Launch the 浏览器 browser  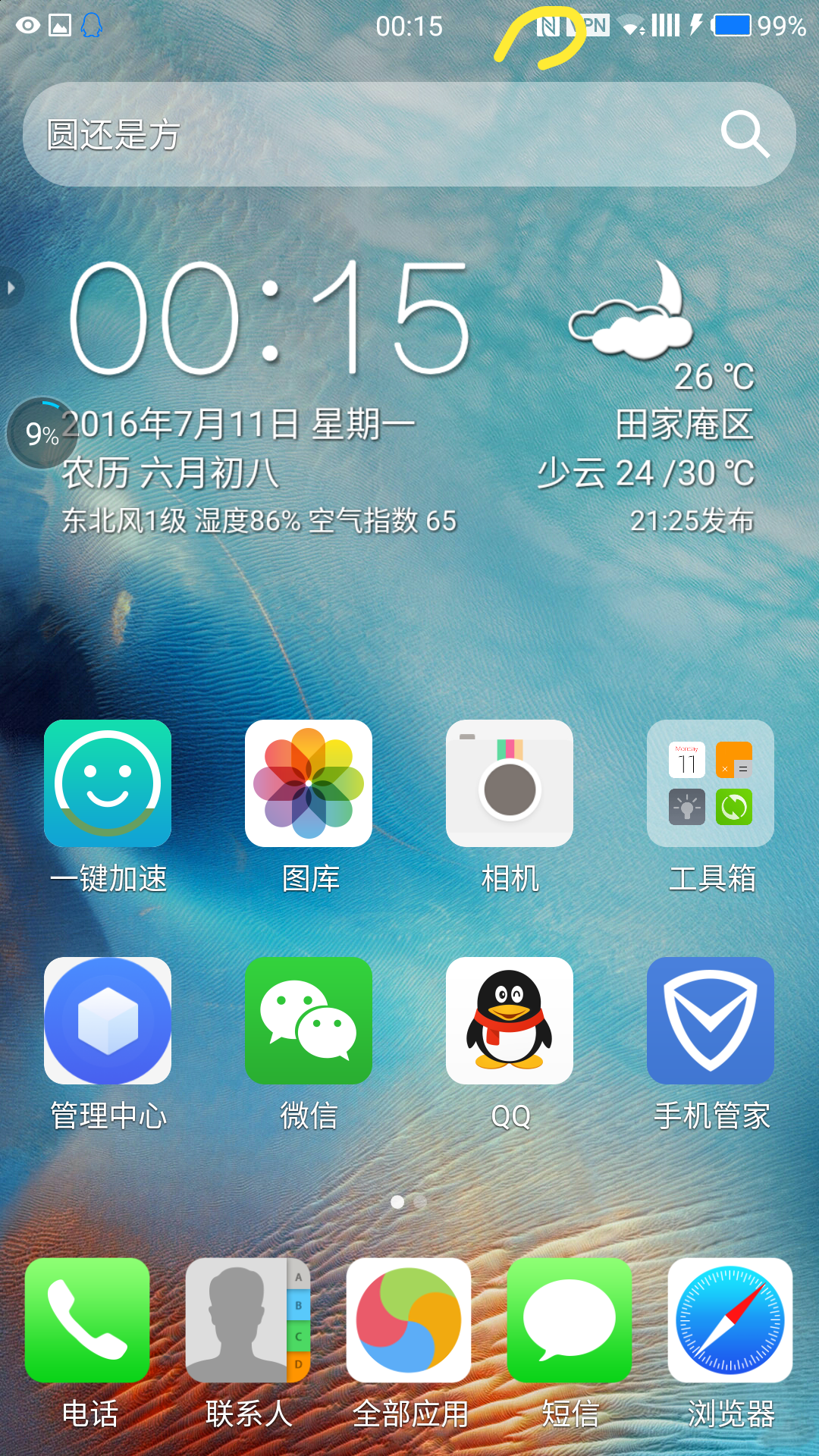[x=730, y=1320]
